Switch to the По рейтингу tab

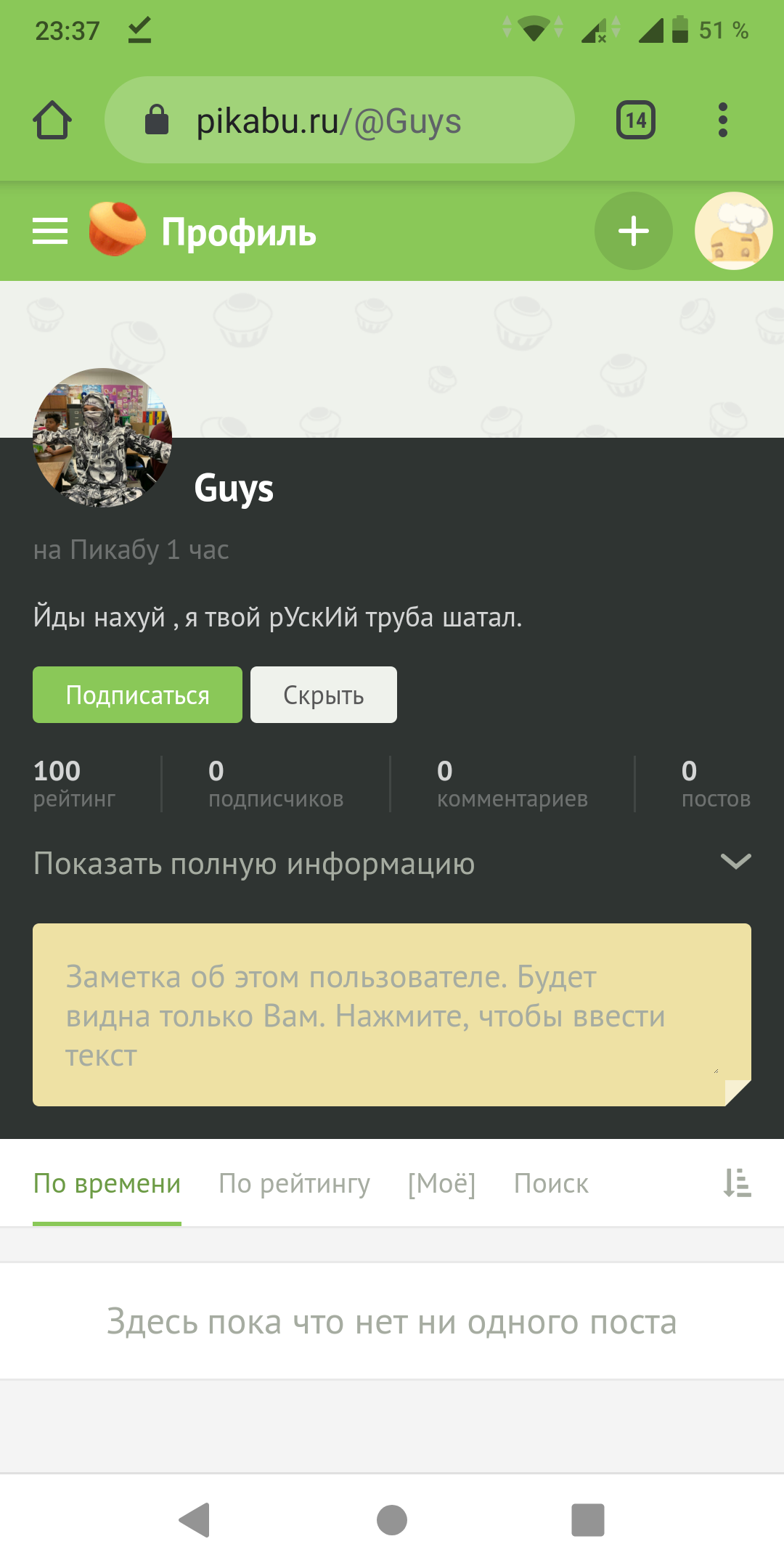[294, 1183]
